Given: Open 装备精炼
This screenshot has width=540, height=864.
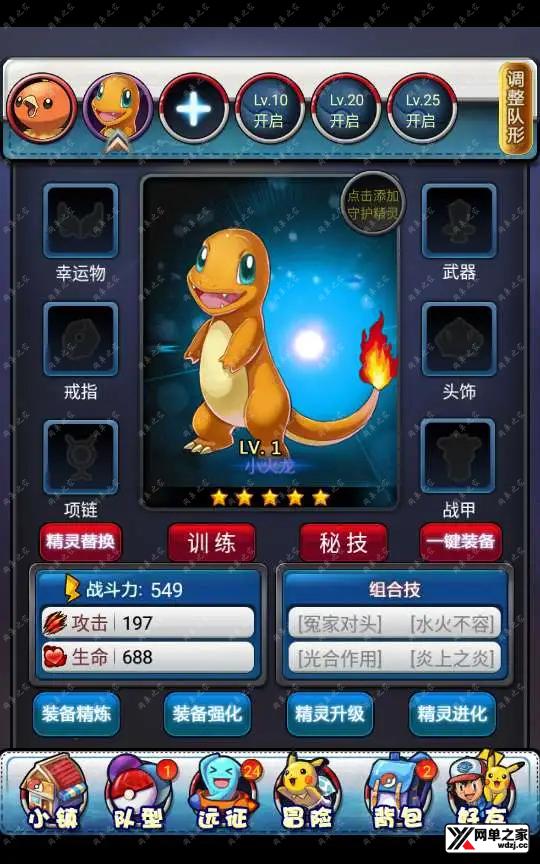Looking at the screenshot, I should coord(77,714).
